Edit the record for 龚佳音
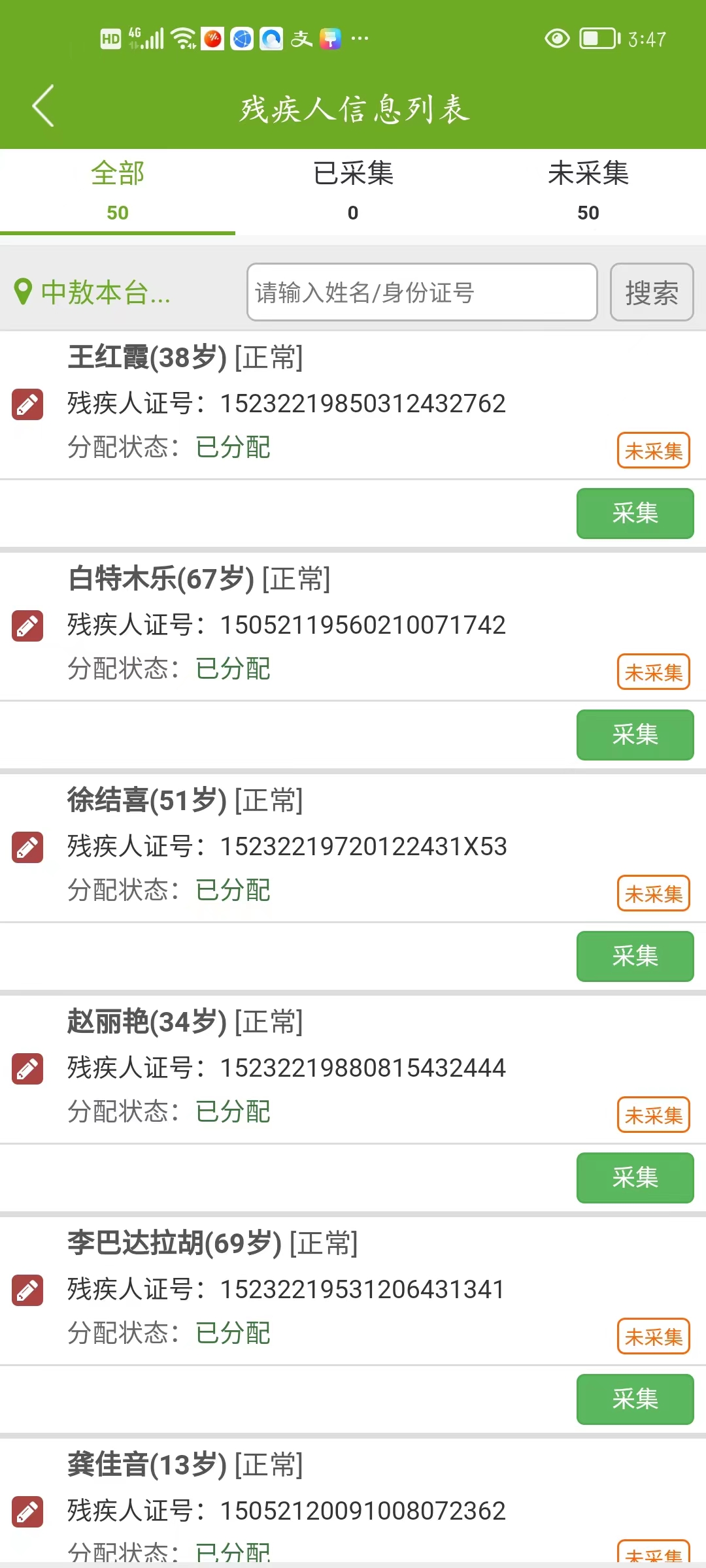This screenshot has height=1568, width=706. [x=27, y=1512]
